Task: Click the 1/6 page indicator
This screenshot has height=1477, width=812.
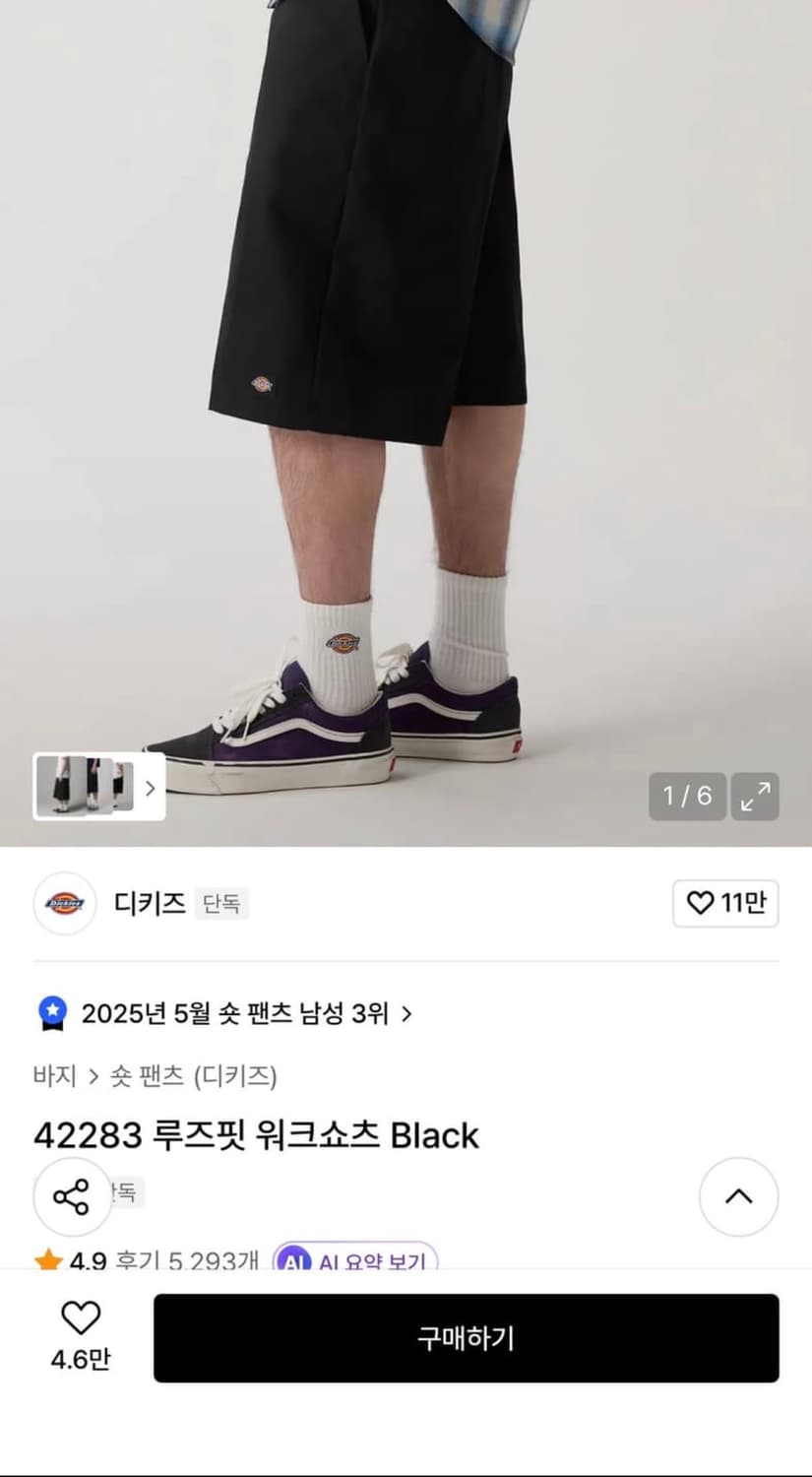Action: click(x=687, y=797)
